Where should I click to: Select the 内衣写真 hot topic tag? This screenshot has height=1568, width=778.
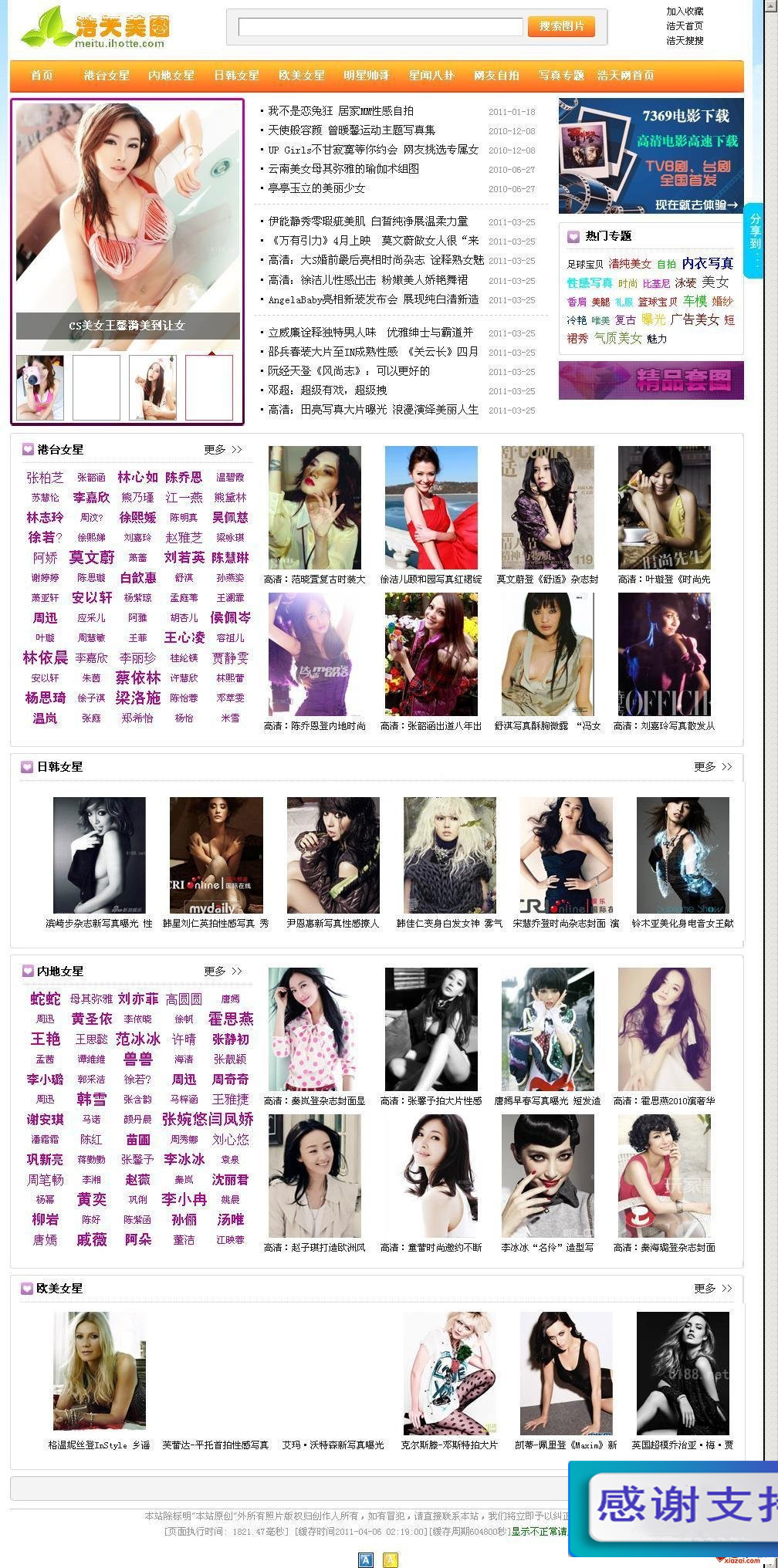[x=707, y=264]
